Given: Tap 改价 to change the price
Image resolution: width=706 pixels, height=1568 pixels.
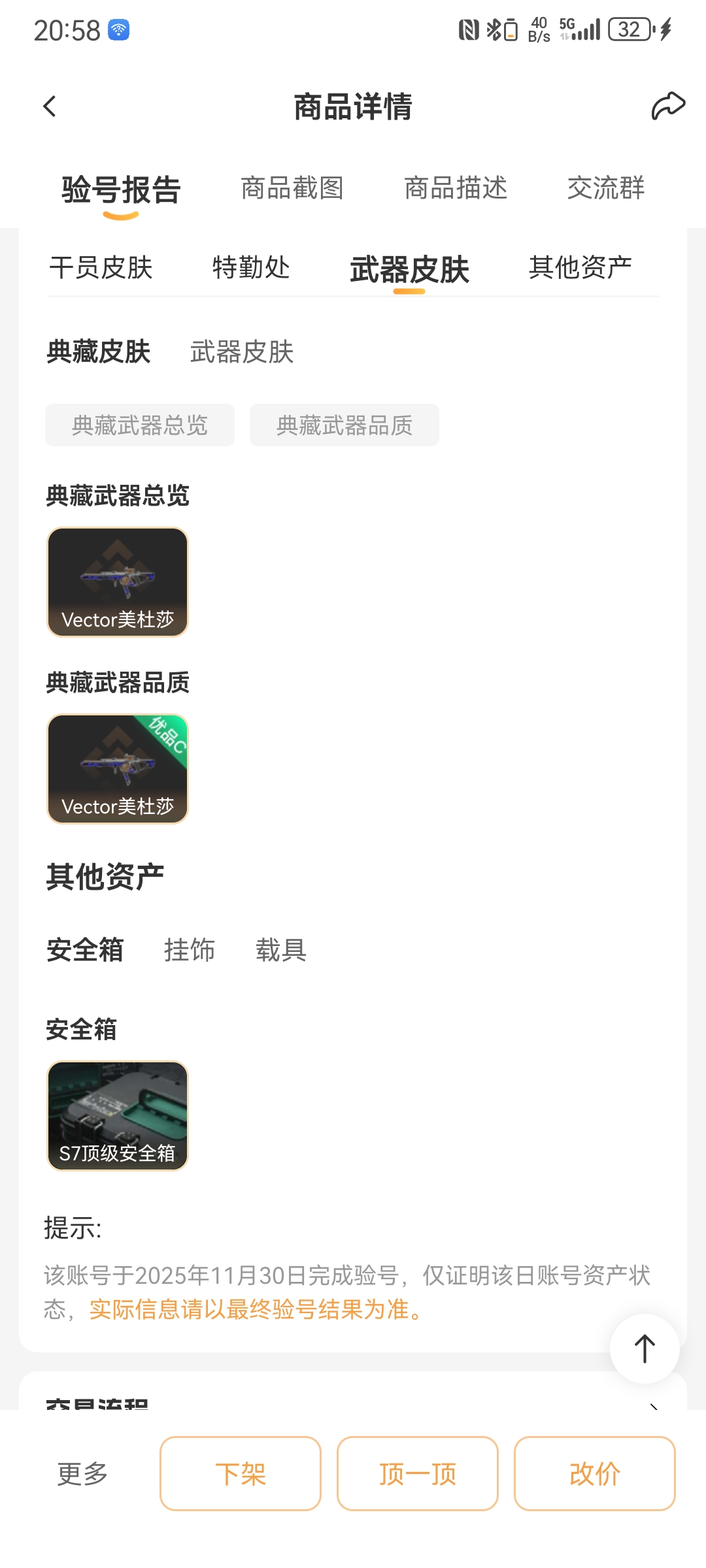Looking at the screenshot, I should click(x=595, y=1474).
